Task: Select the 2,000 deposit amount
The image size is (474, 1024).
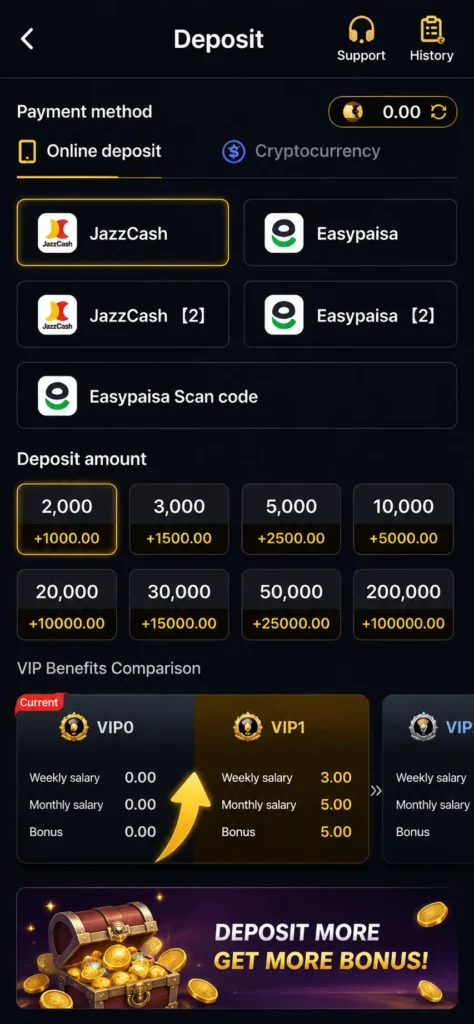Action: [67, 519]
